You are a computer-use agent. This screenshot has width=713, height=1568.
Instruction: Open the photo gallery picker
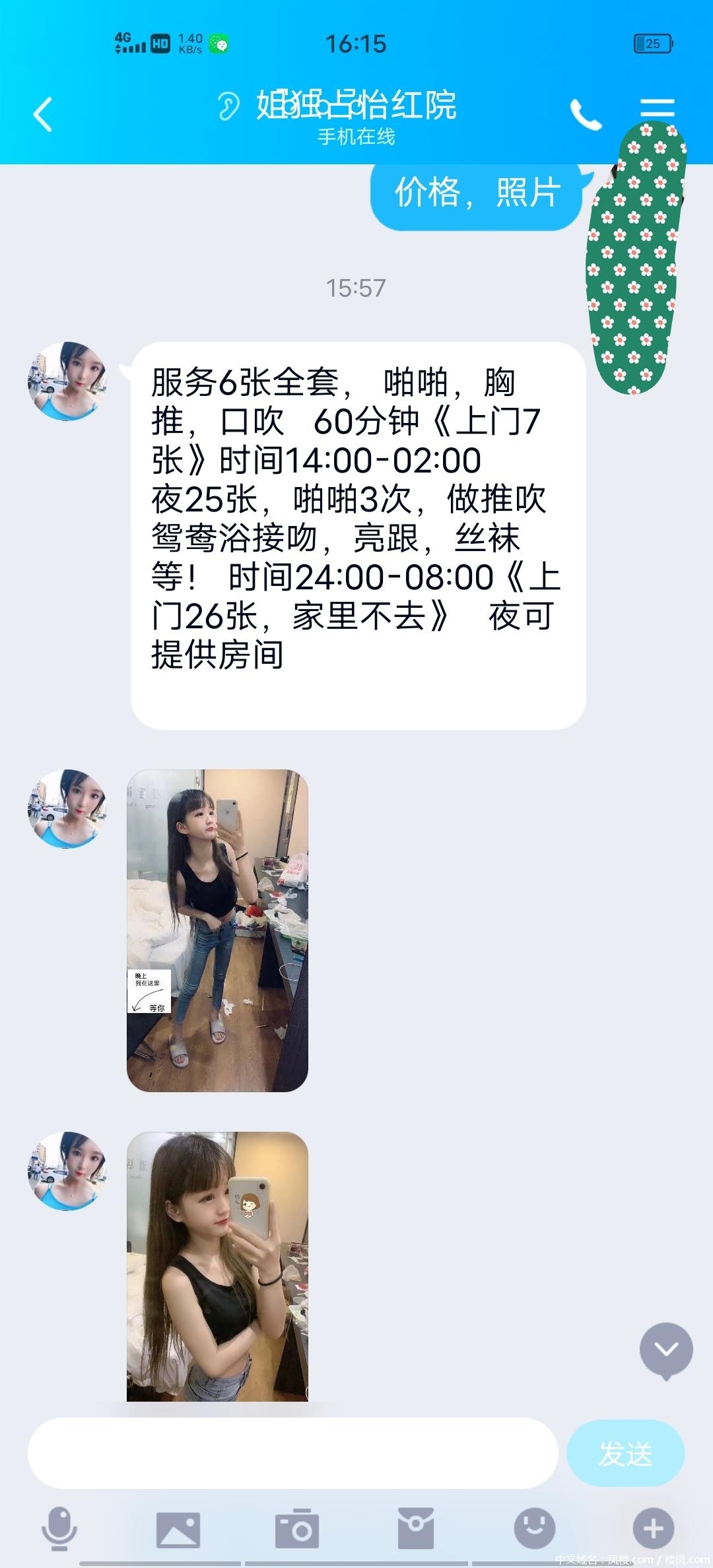point(178,1529)
